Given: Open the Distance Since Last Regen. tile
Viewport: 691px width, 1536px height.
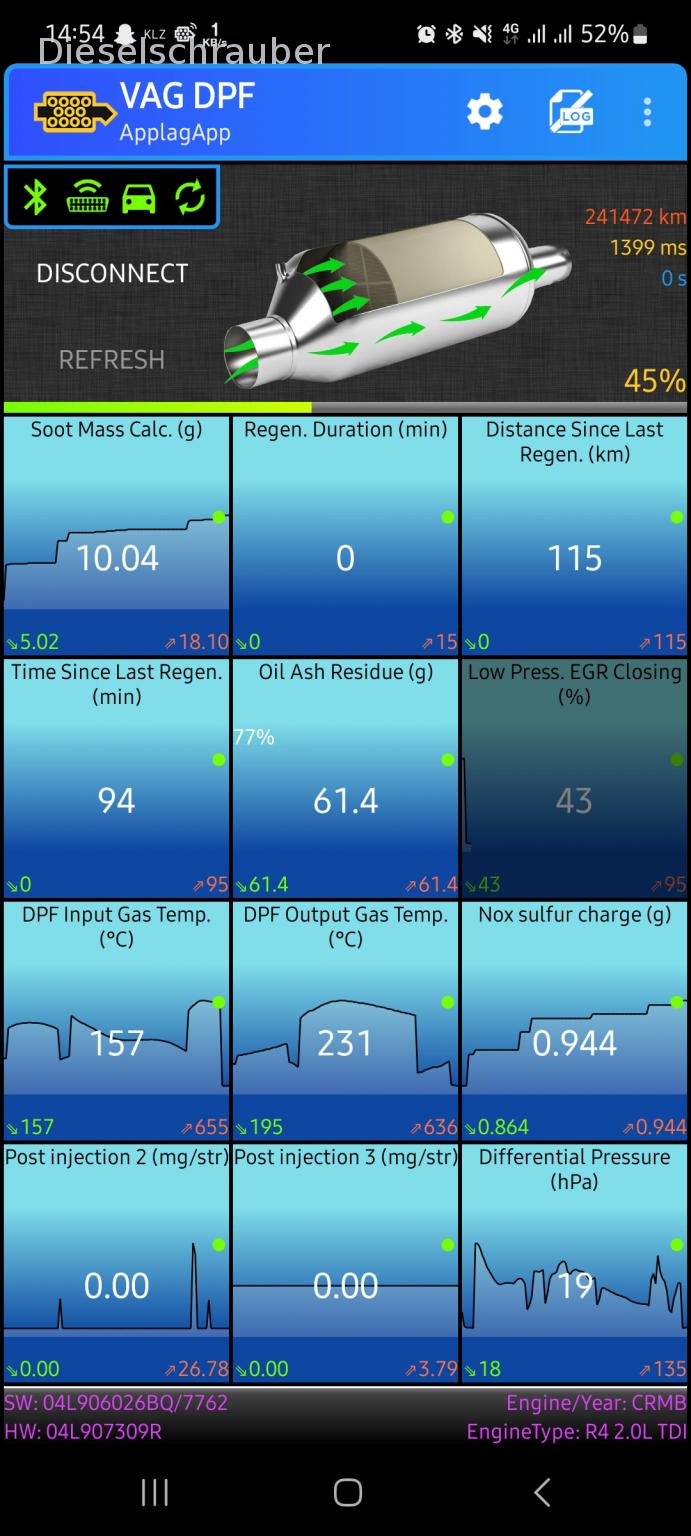Looking at the screenshot, I should pos(574,535).
